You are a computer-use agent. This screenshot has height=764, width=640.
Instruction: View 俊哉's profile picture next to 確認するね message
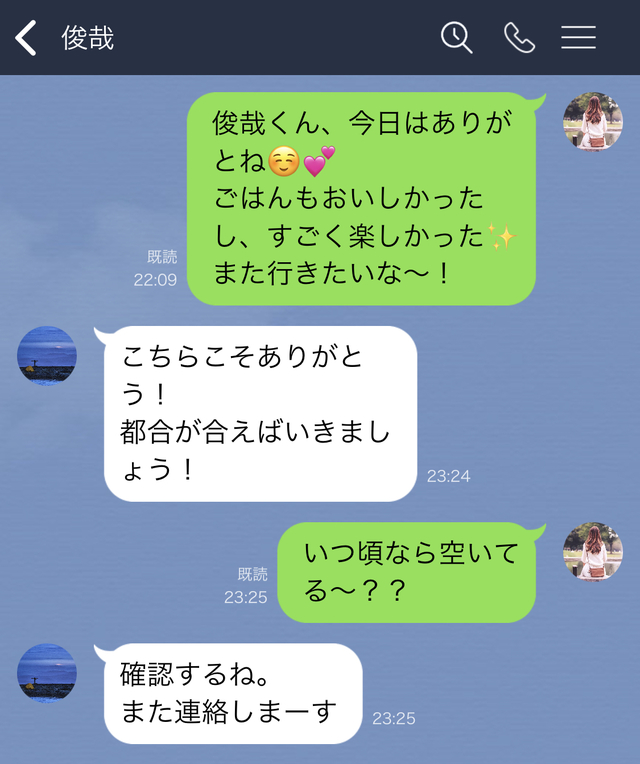tap(47, 673)
